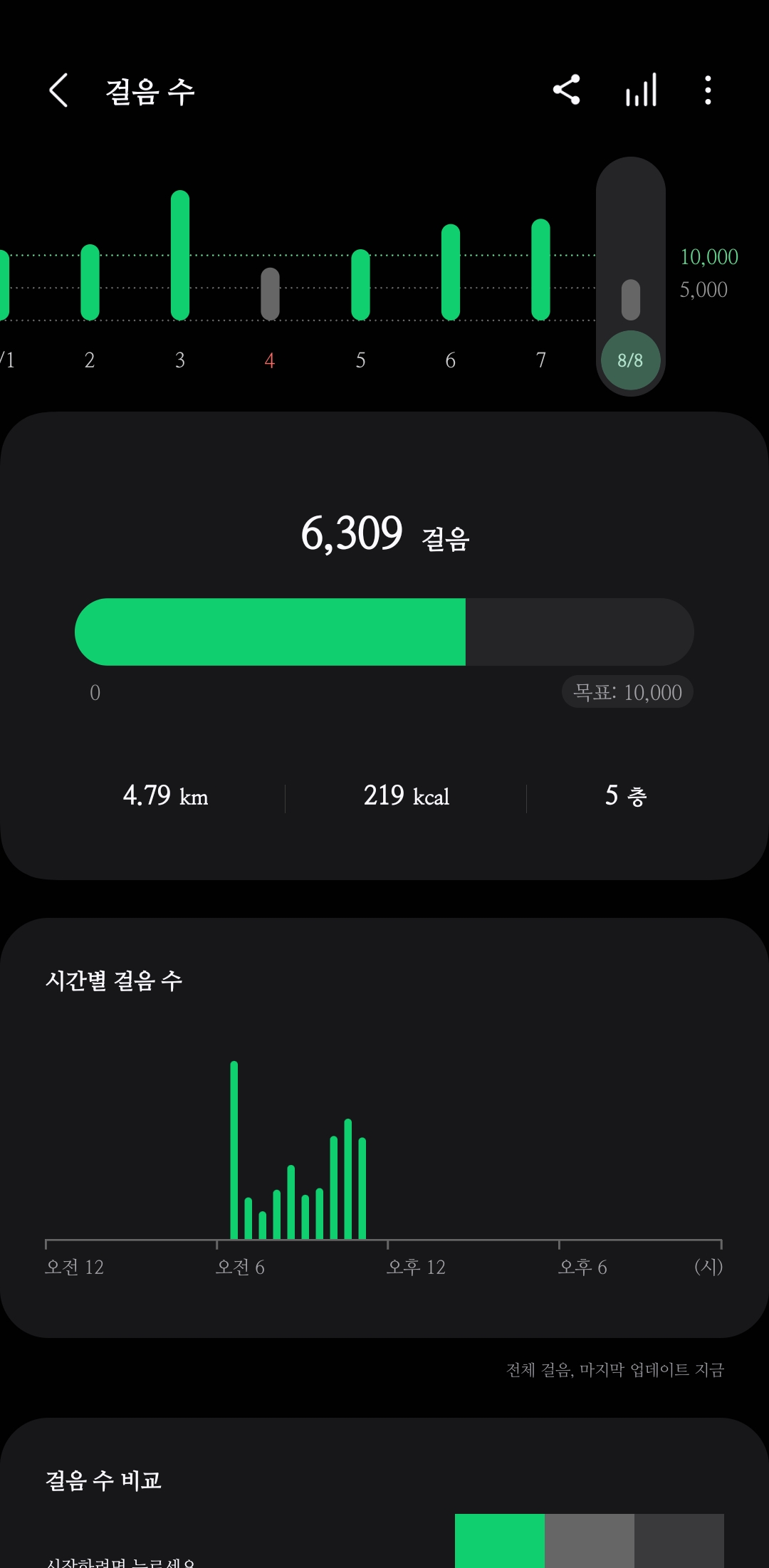Open the step trends chart icon
769x1568 pixels.
(x=641, y=90)
